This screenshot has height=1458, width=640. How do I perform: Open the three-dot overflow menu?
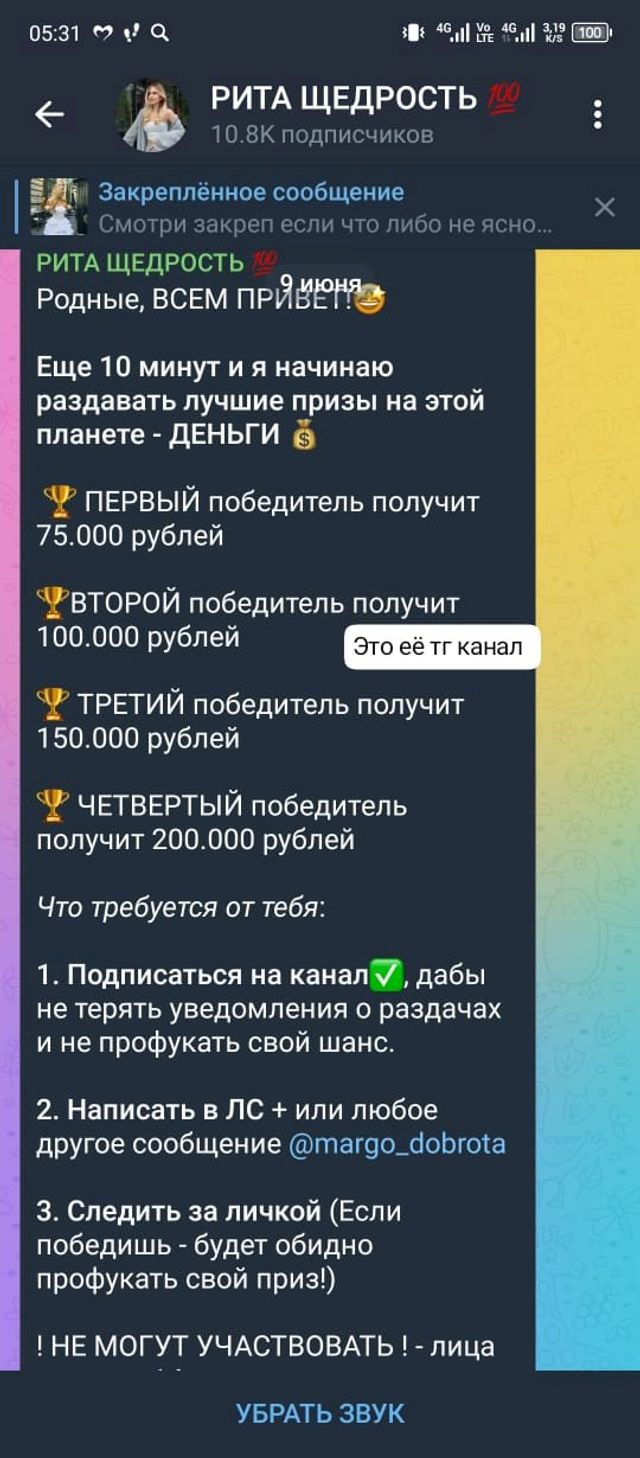597,115
